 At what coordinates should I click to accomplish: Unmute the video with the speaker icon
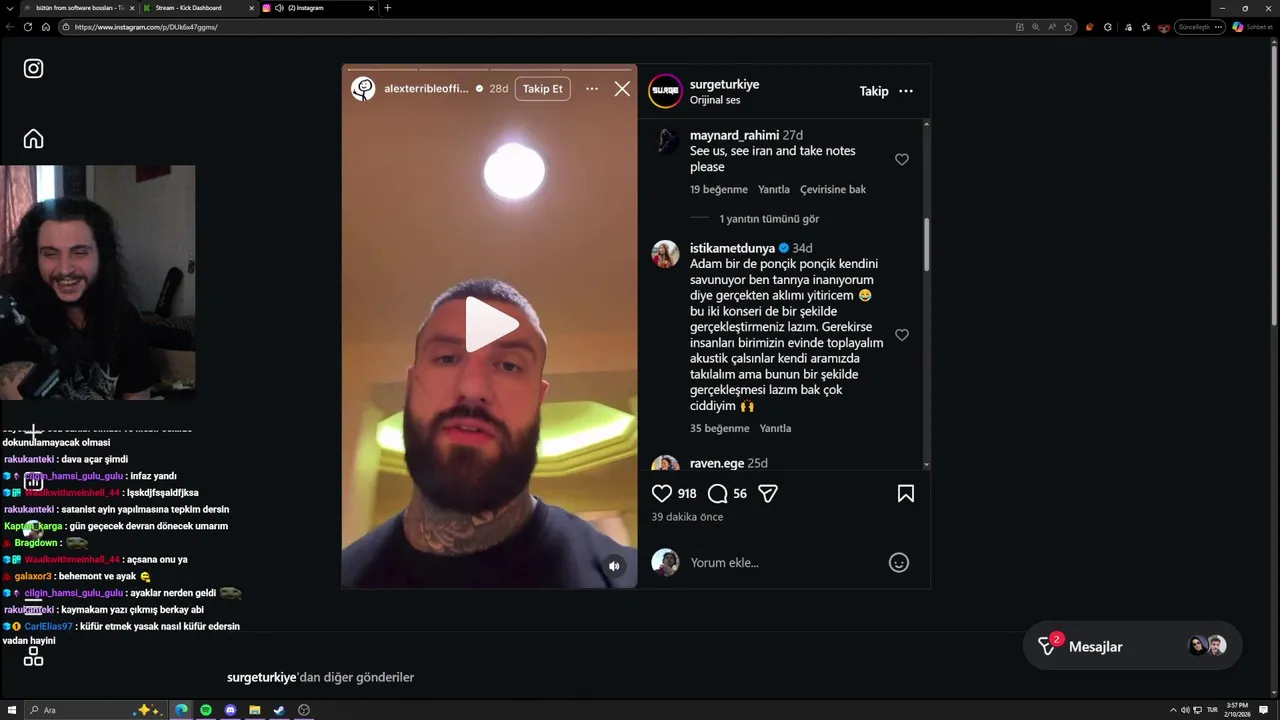click(614, 566)
